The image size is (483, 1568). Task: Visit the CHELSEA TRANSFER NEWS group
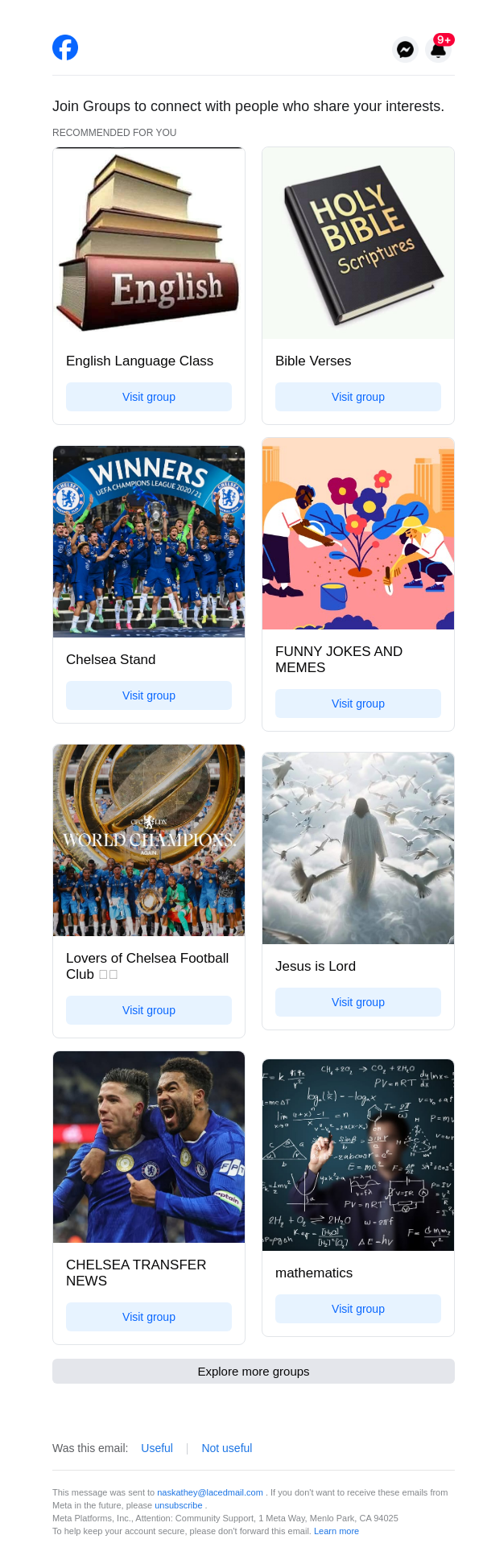tap(149, 1317)
